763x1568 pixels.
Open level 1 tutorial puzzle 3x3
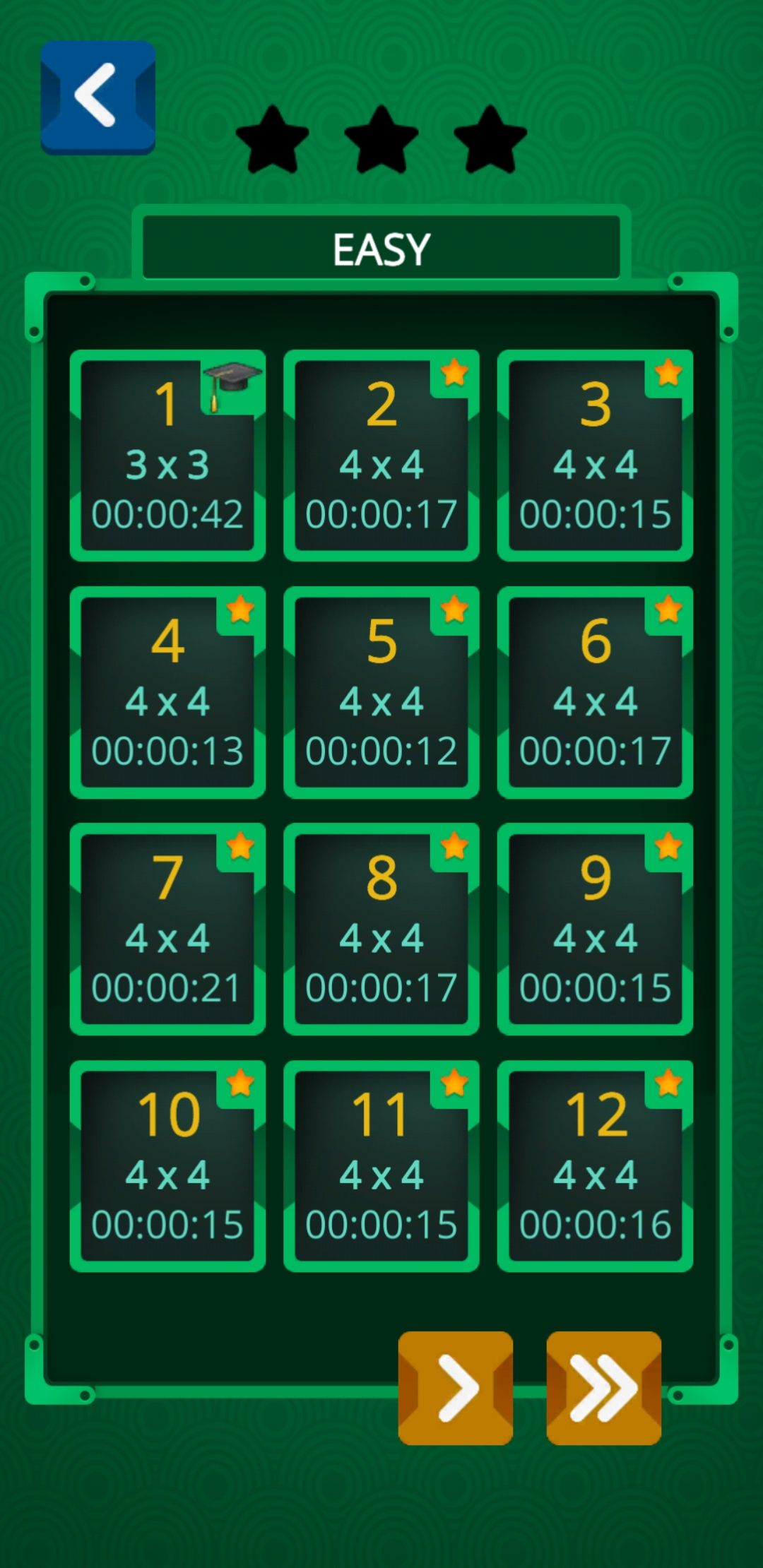coord(167,456)
